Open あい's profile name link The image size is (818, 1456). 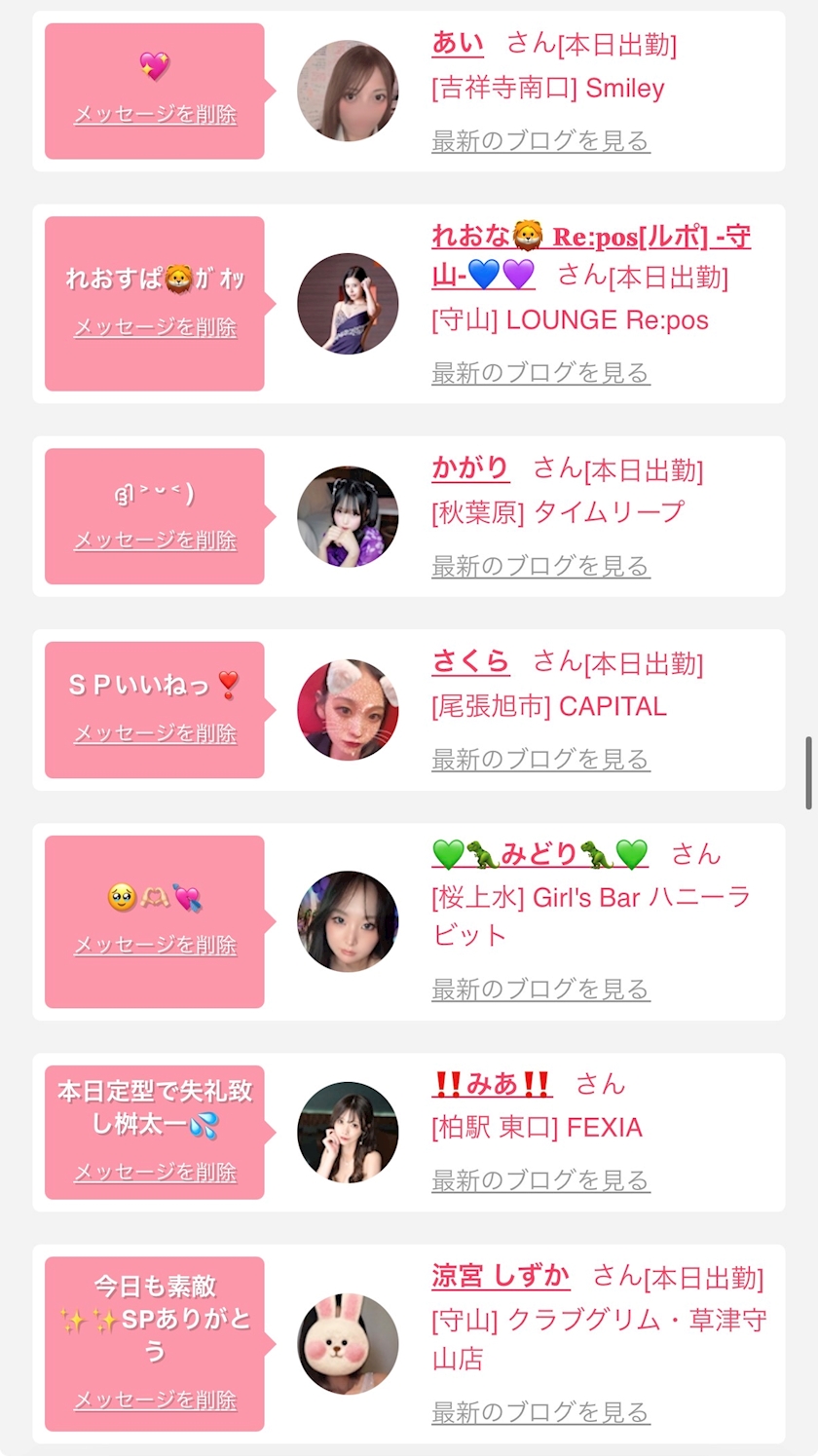(458, 44)
